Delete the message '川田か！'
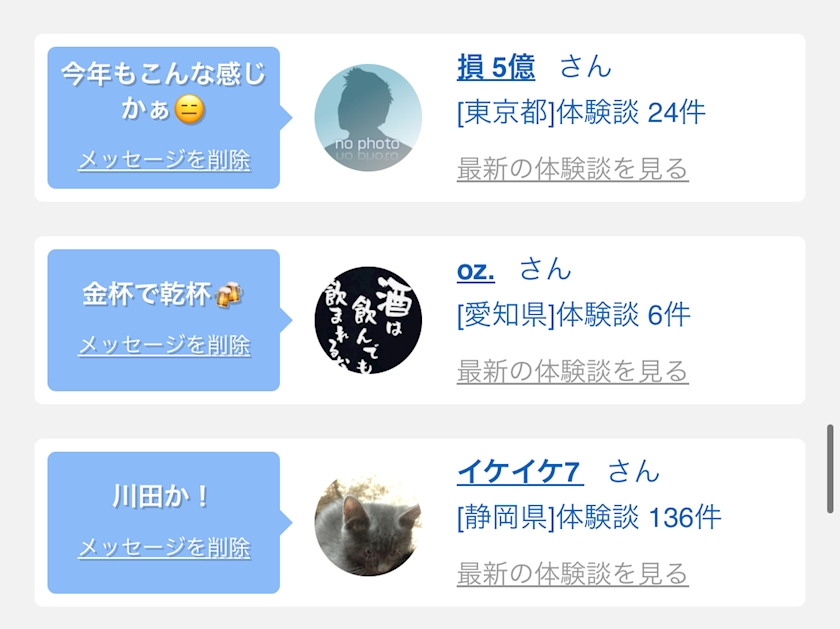The width and height of the screenshot is (840, 629). [164, 548]
